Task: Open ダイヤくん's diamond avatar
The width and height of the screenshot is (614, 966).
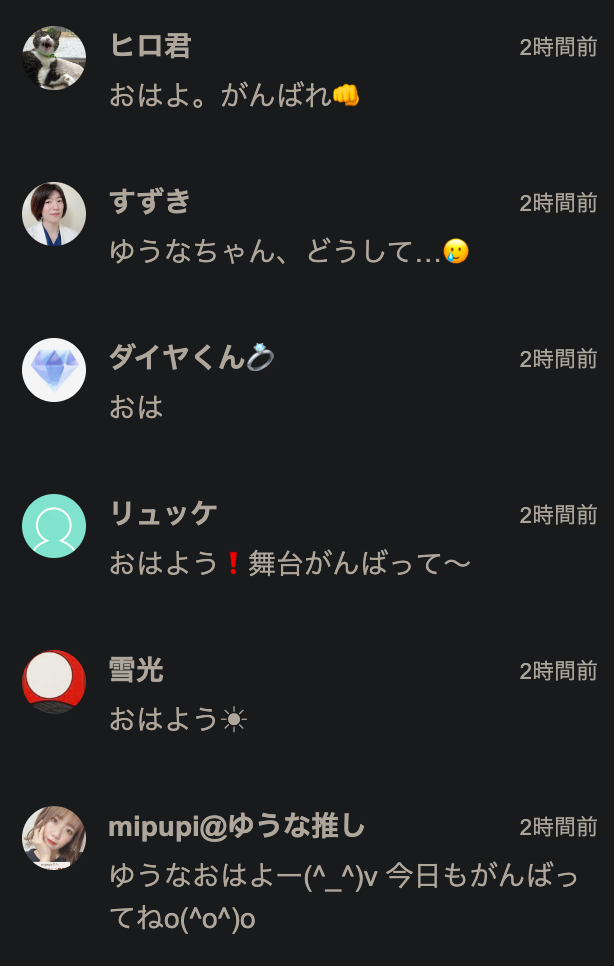Action: pos(54,370)
